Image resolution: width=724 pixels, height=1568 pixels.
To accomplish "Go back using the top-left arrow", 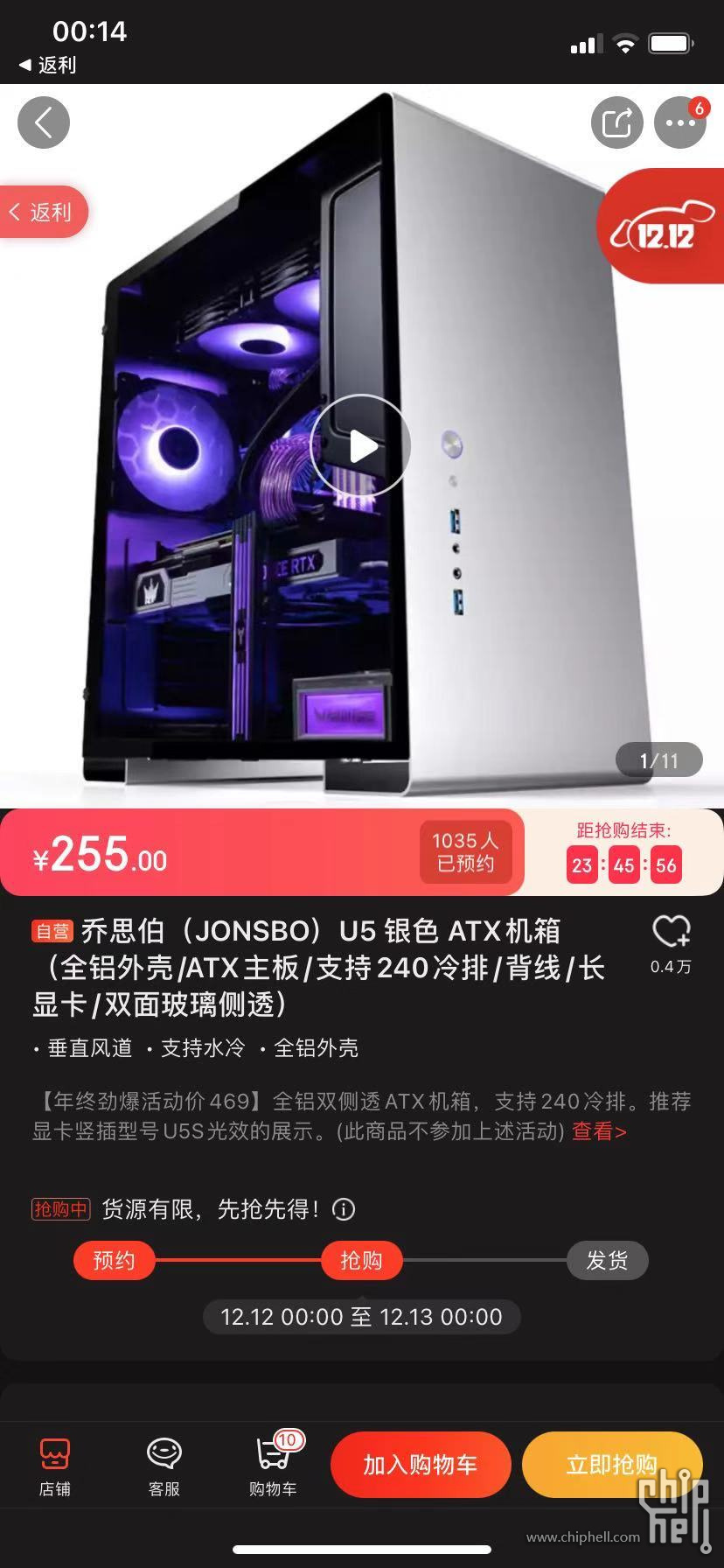I will point(43,122).
